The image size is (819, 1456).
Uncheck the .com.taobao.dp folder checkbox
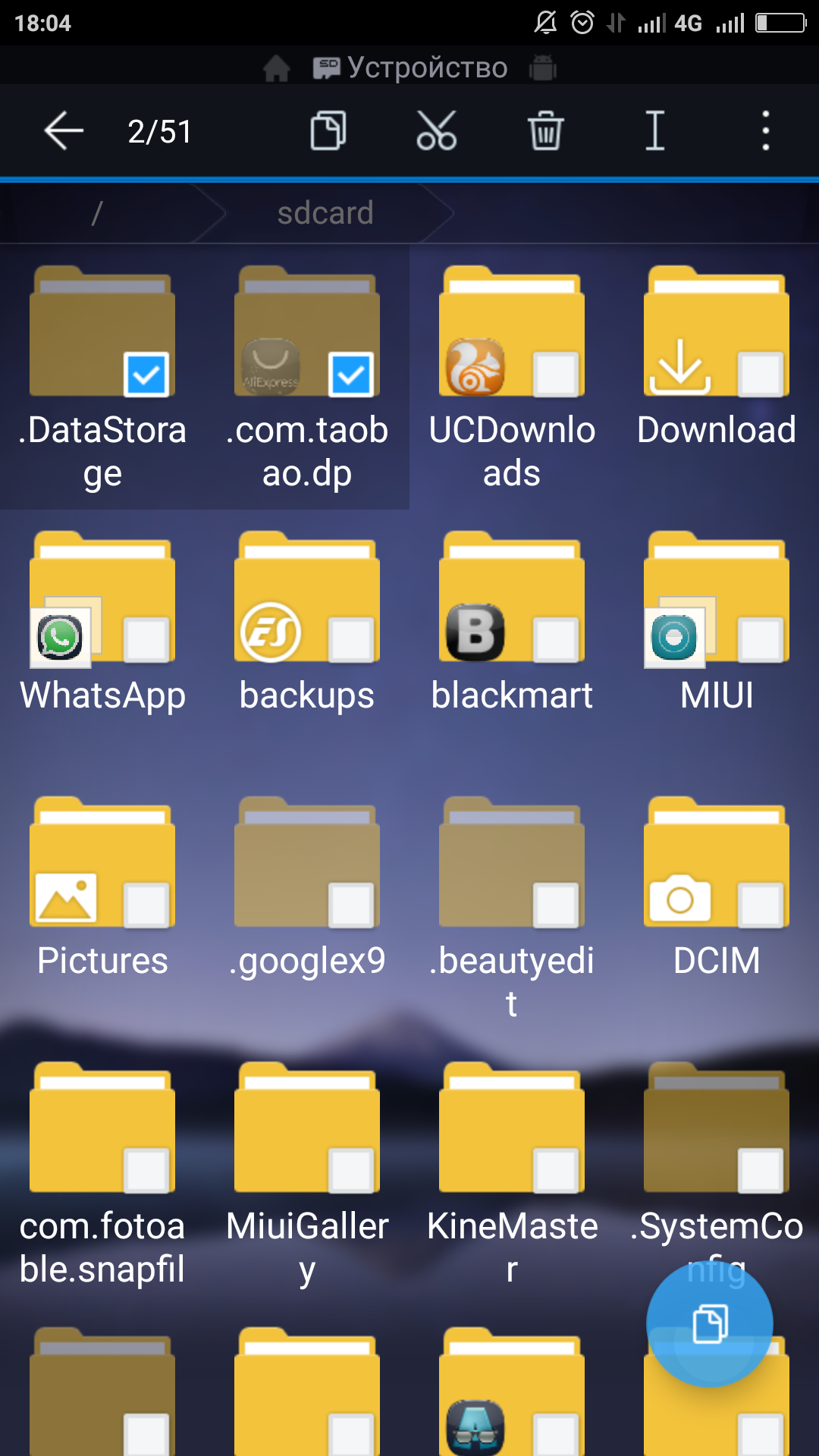click(350, 374)
